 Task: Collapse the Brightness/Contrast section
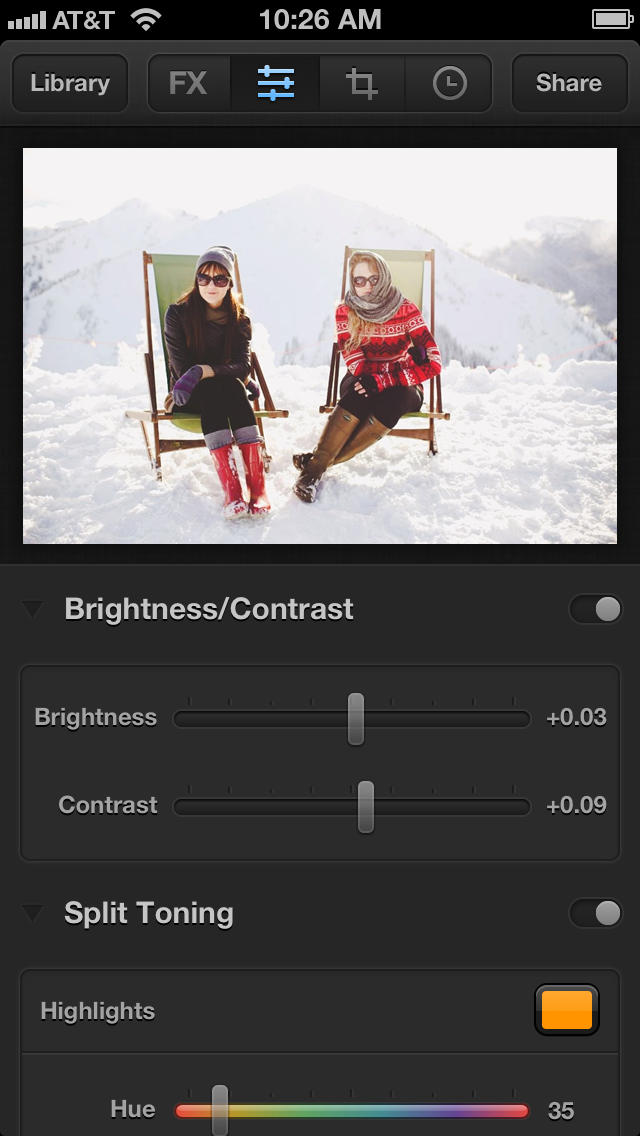tap(33, 609)
